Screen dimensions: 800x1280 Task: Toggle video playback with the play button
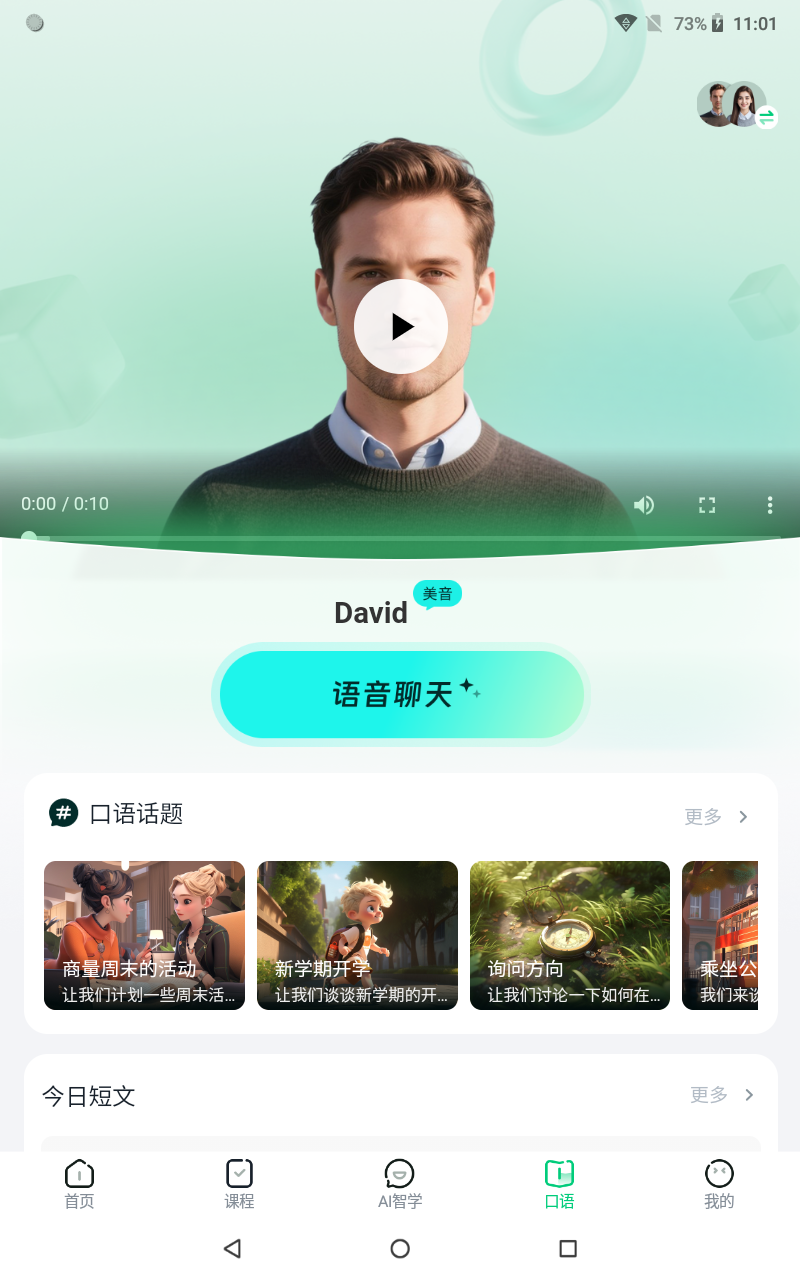[400, 327]
